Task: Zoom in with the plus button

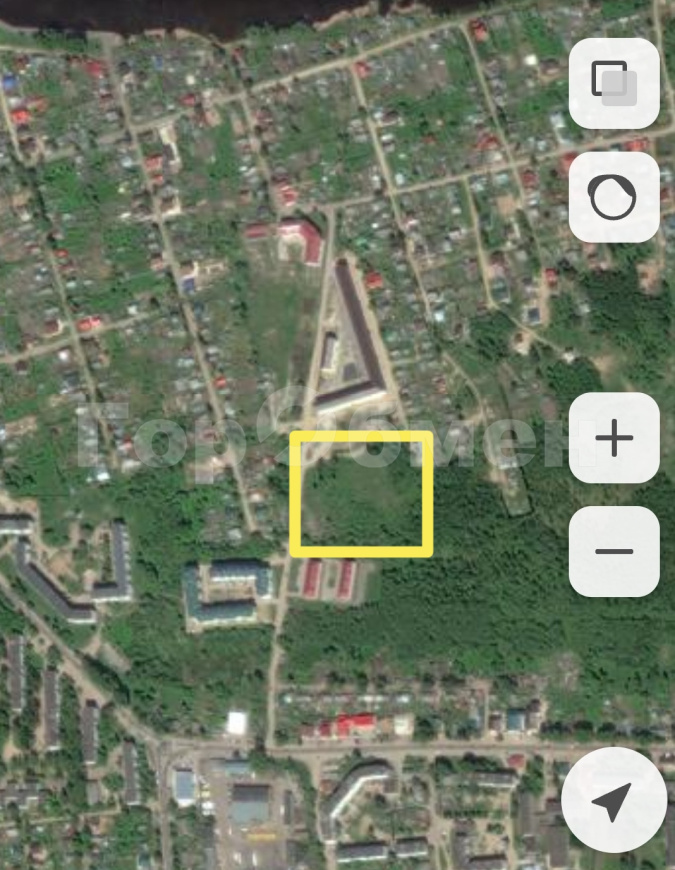Action: (x=614, y=438)
